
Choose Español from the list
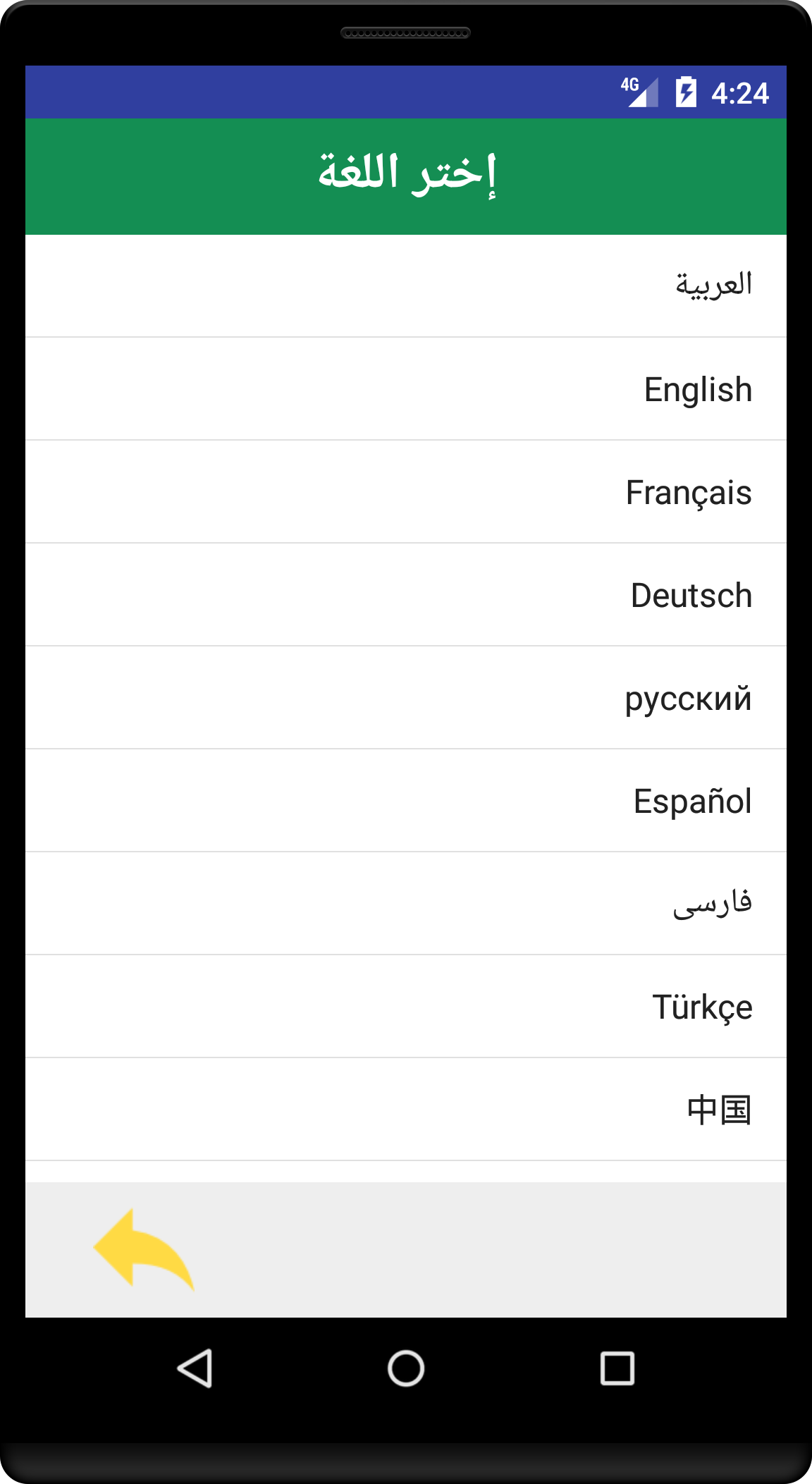coord(692,801)
